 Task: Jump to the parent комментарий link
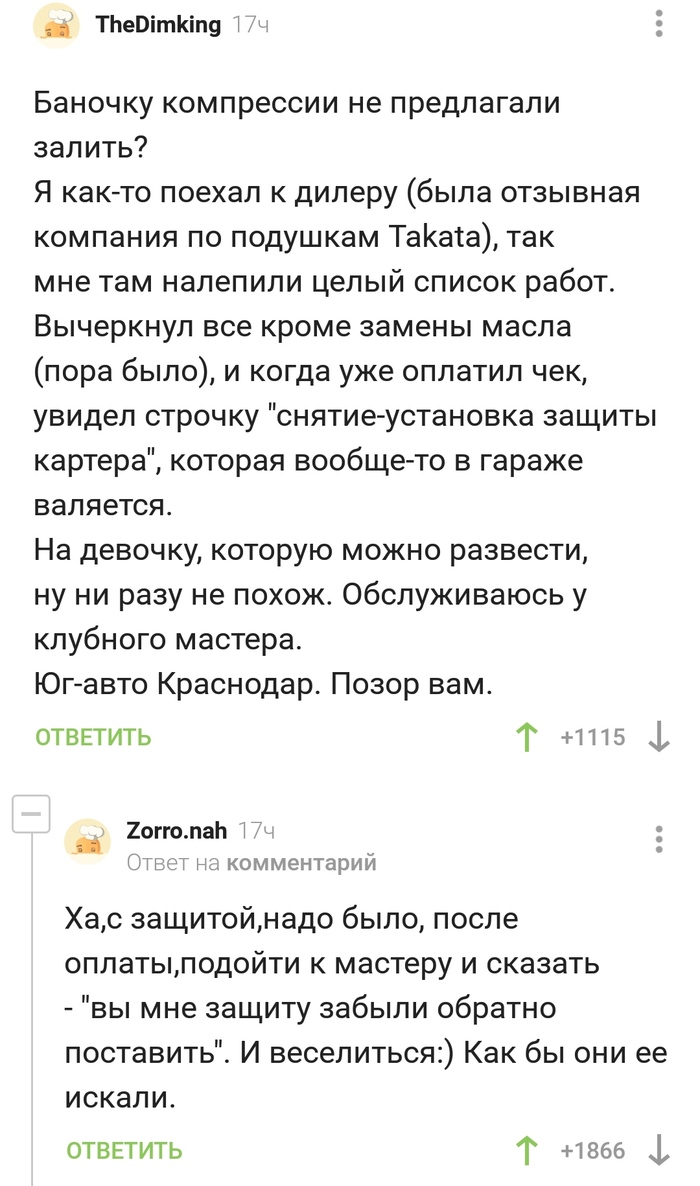coord(302,862)
